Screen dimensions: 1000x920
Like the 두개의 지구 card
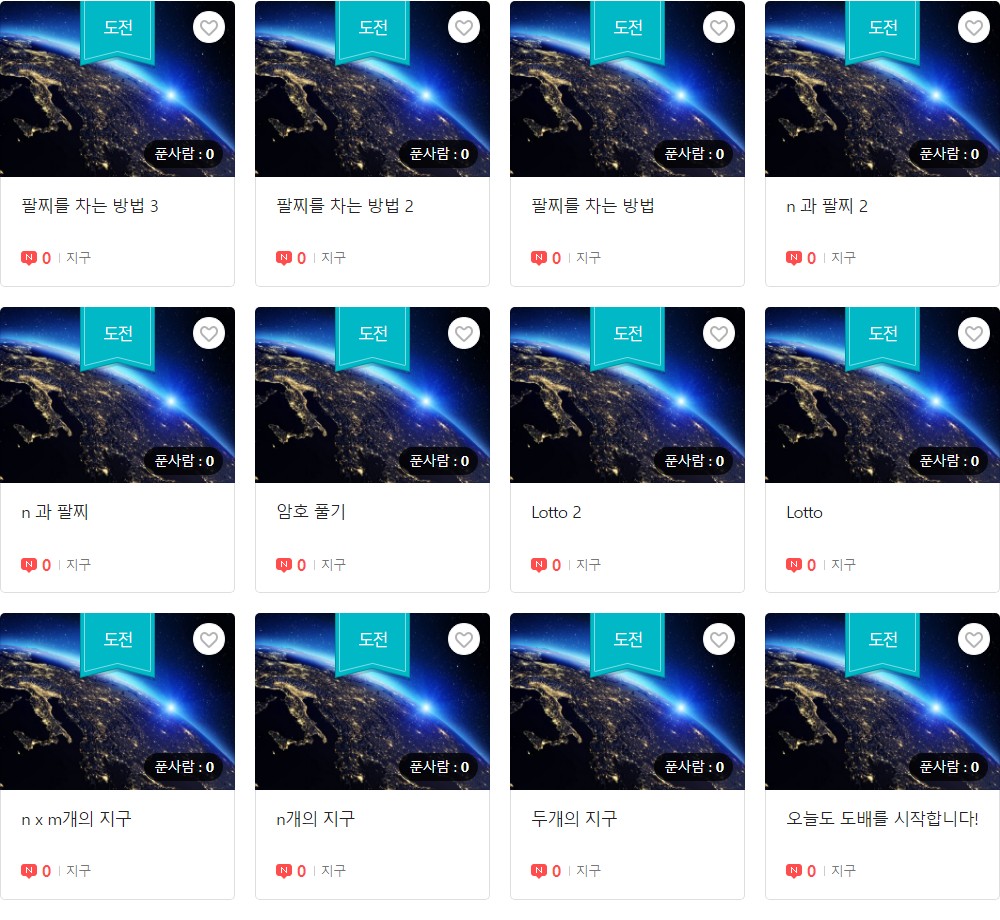(719, 640)
